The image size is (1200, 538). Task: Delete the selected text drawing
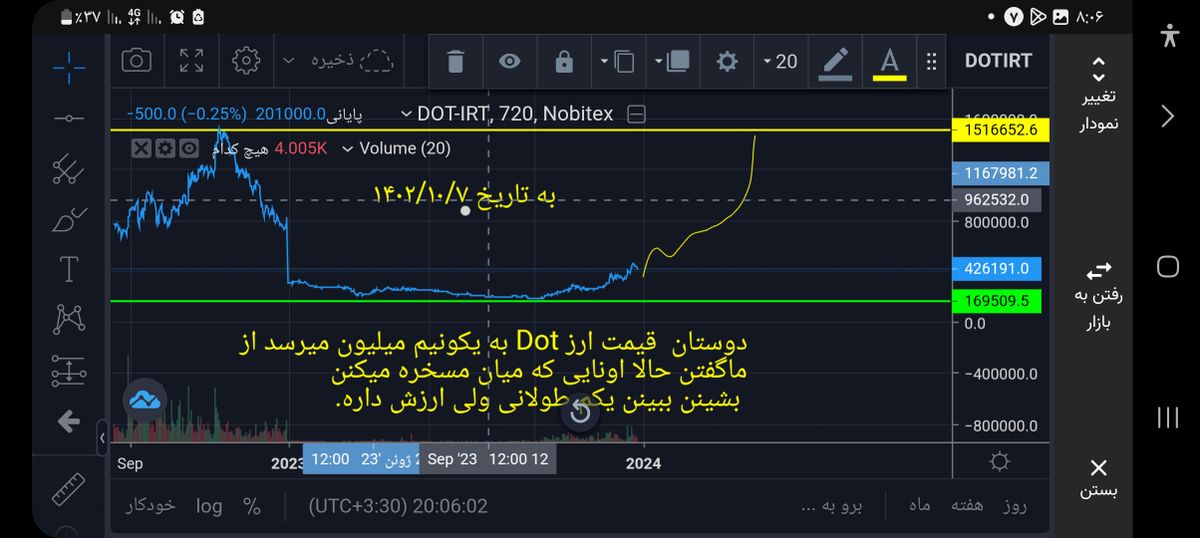455,62
